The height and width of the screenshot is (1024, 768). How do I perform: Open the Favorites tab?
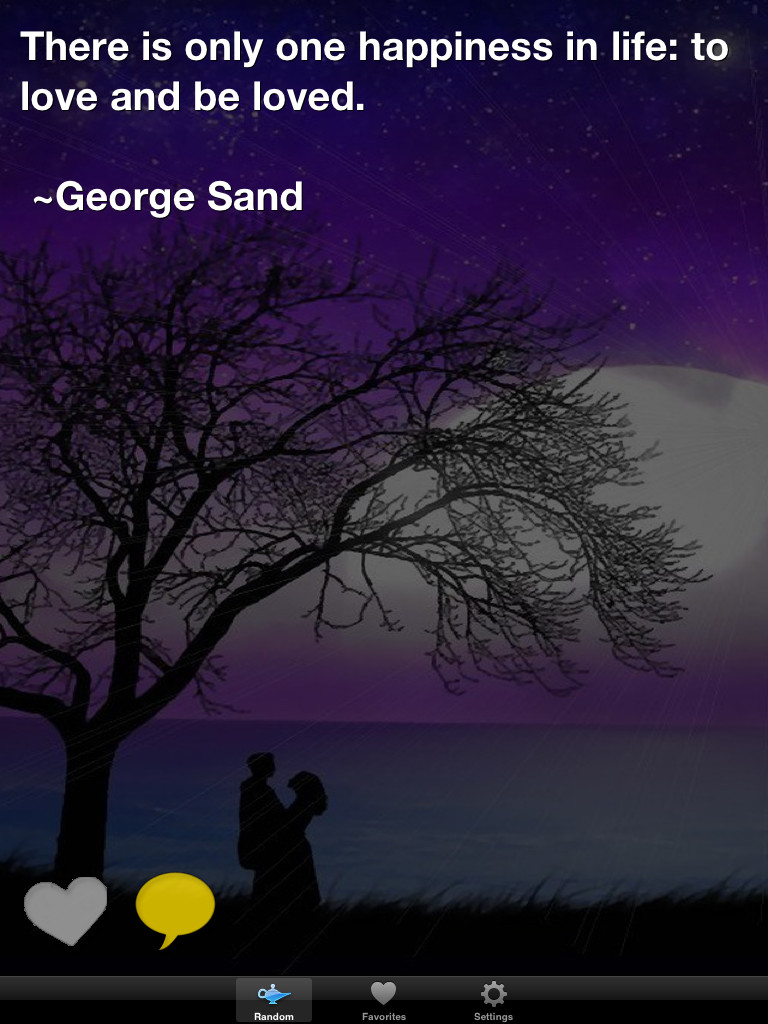[x=384, y=1000]
